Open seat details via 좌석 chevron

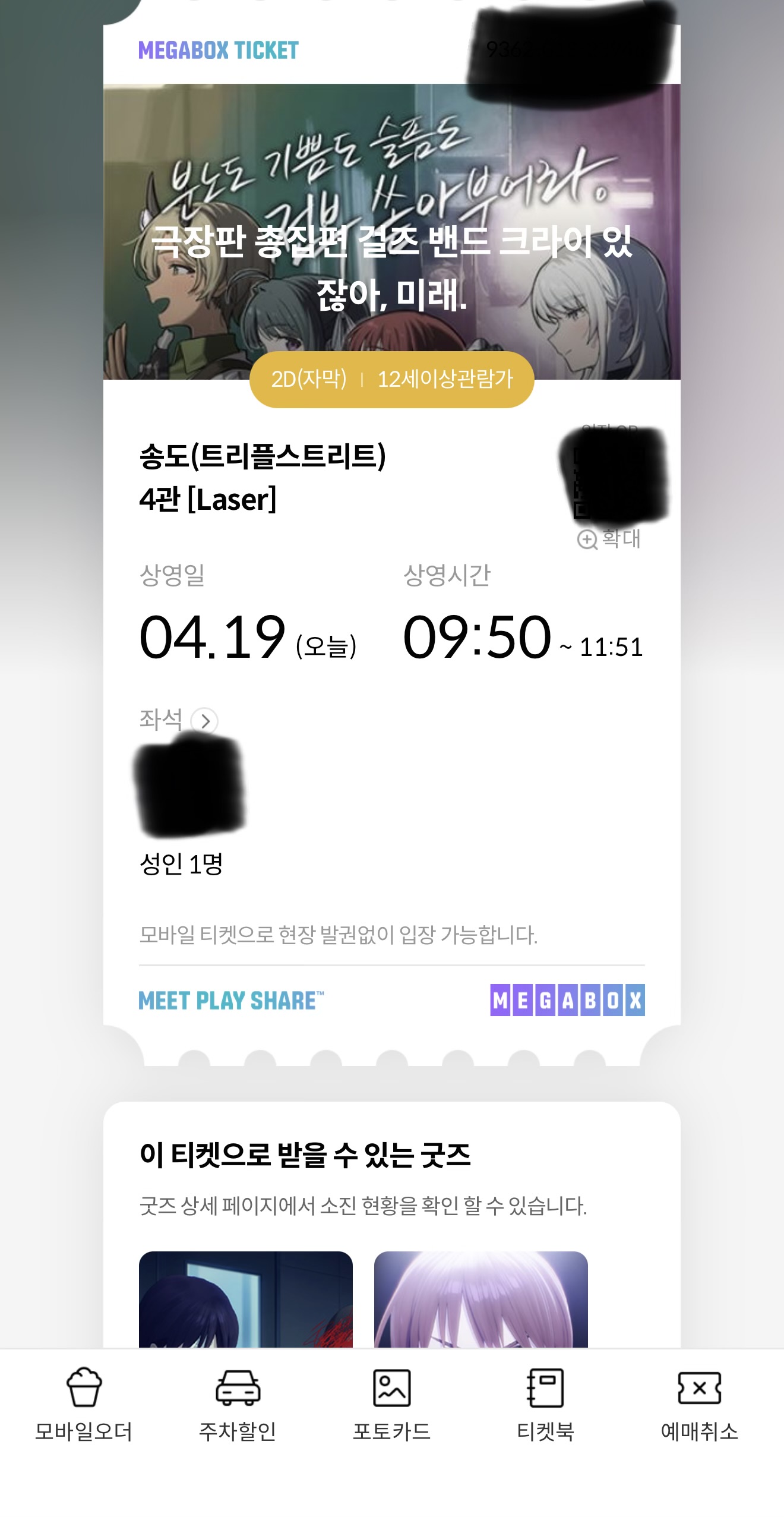click(205, 721)
